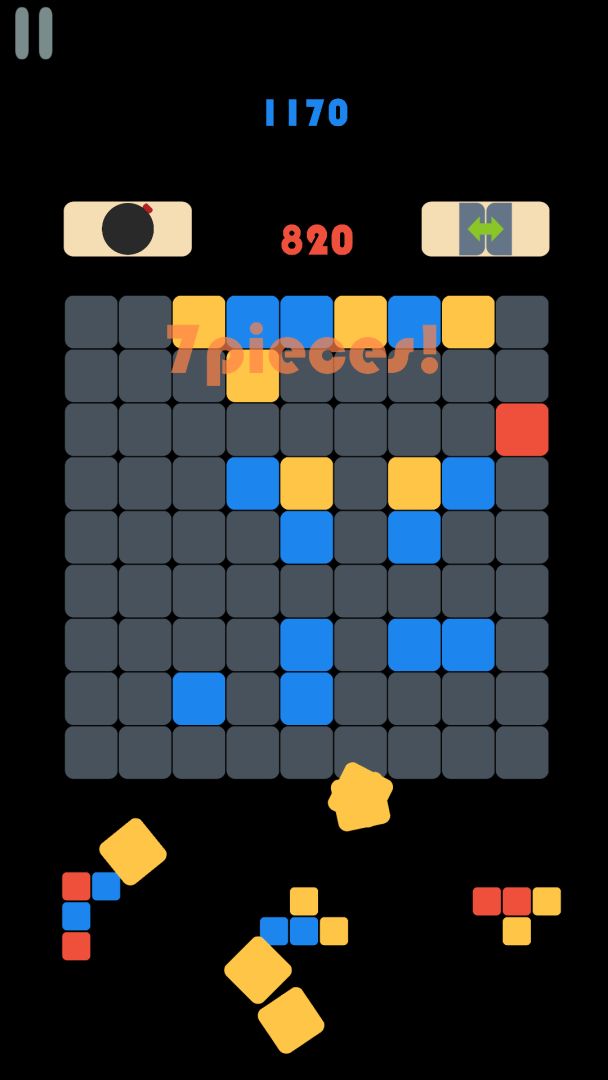
Task: Use the bomb power-up
Action: click(x=128, y=229)
